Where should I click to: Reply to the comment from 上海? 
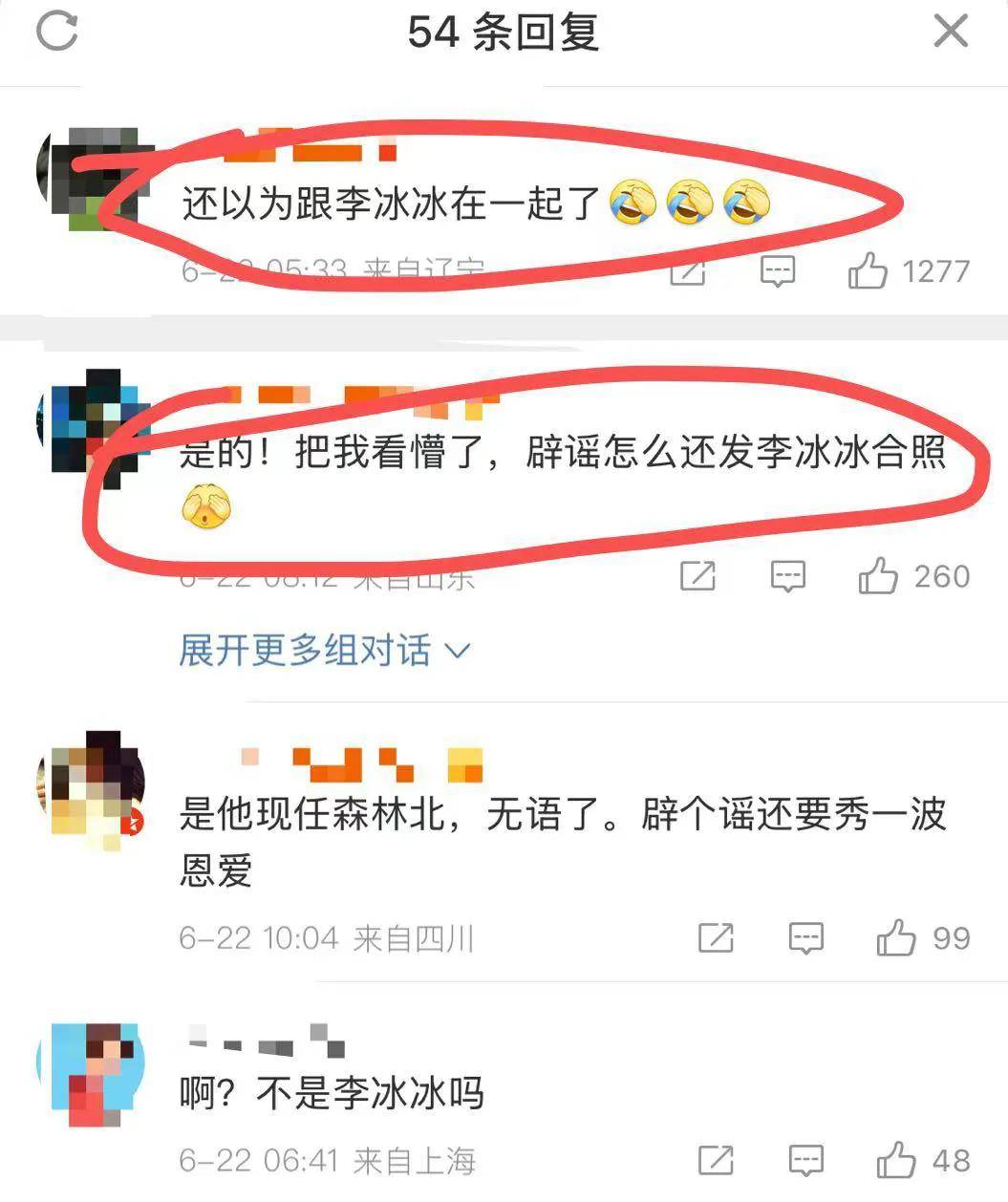pos(806,1161)
